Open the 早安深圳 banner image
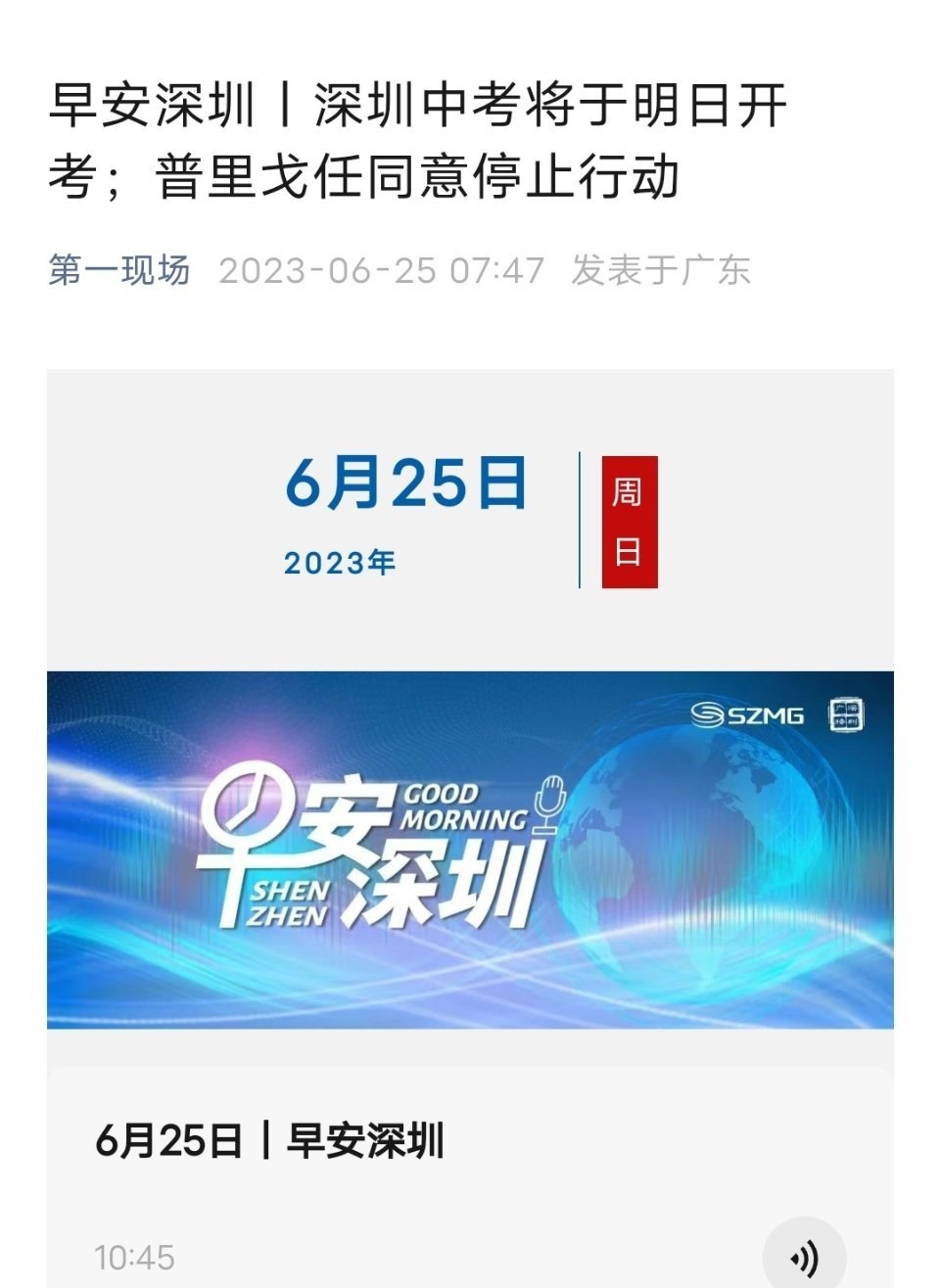 pyautogui.click(x=470, y=850)
